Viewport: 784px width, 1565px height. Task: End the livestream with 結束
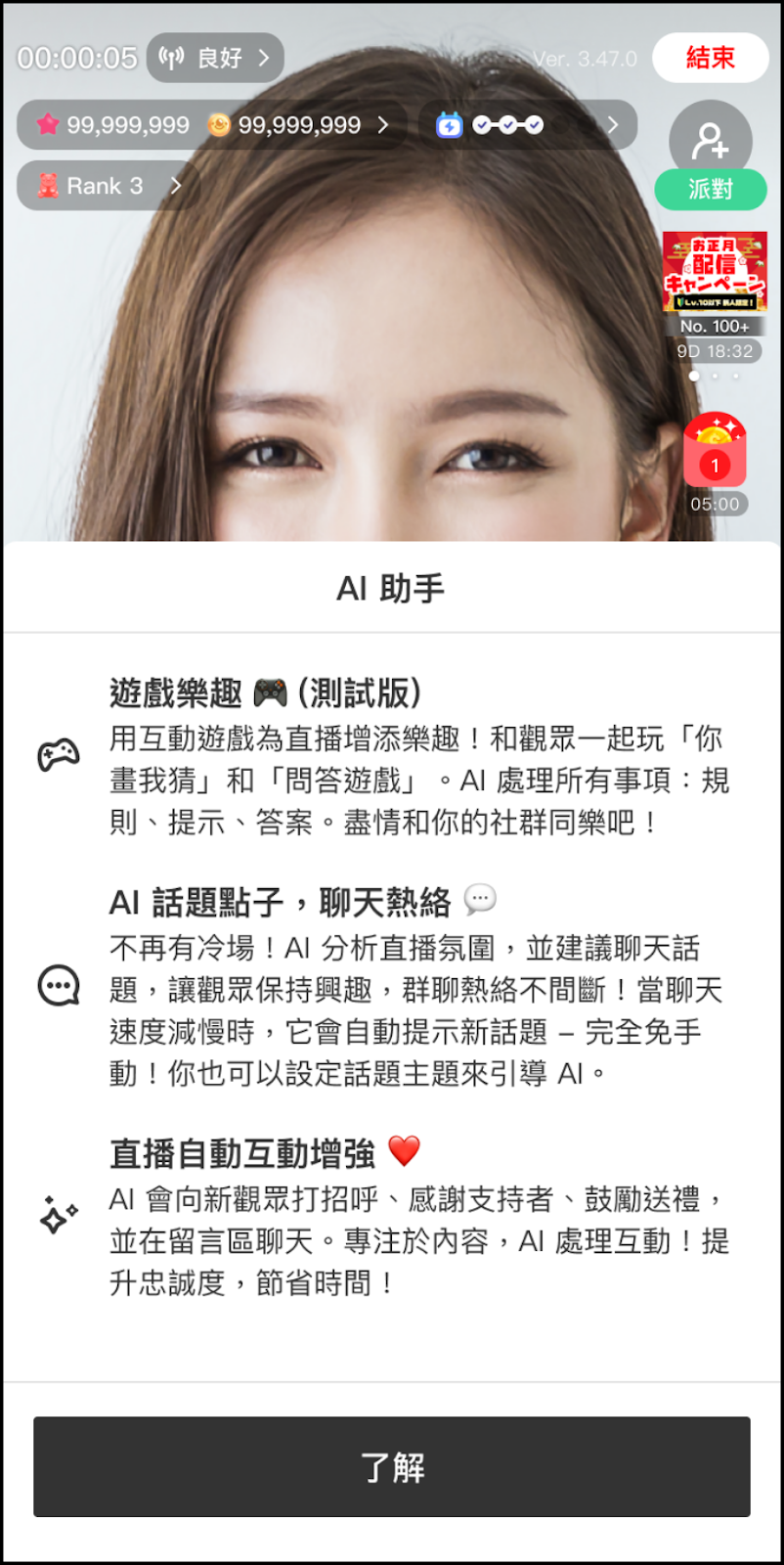pos(710,58)
